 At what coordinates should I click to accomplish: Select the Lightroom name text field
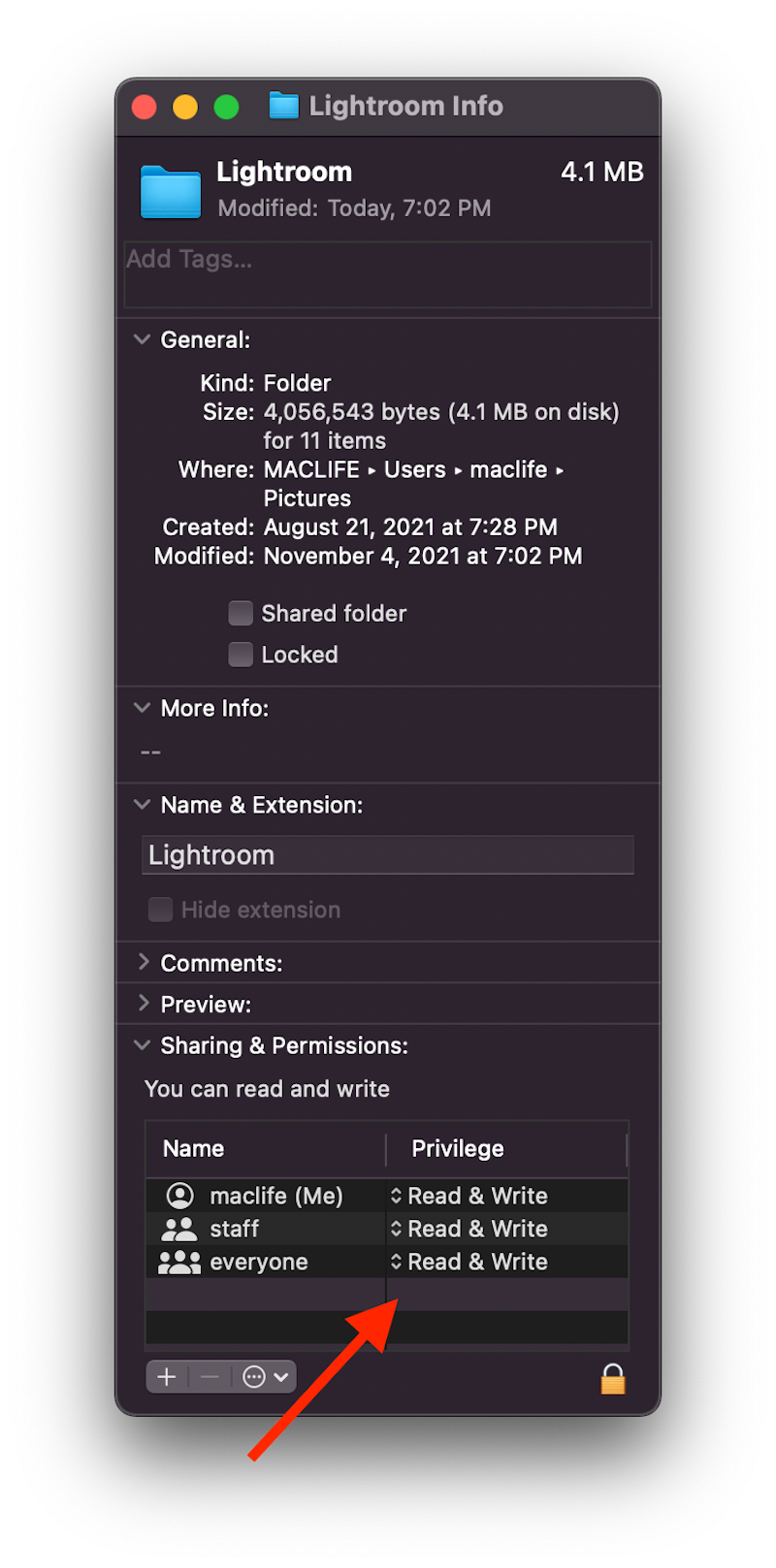tap(388, 854)
